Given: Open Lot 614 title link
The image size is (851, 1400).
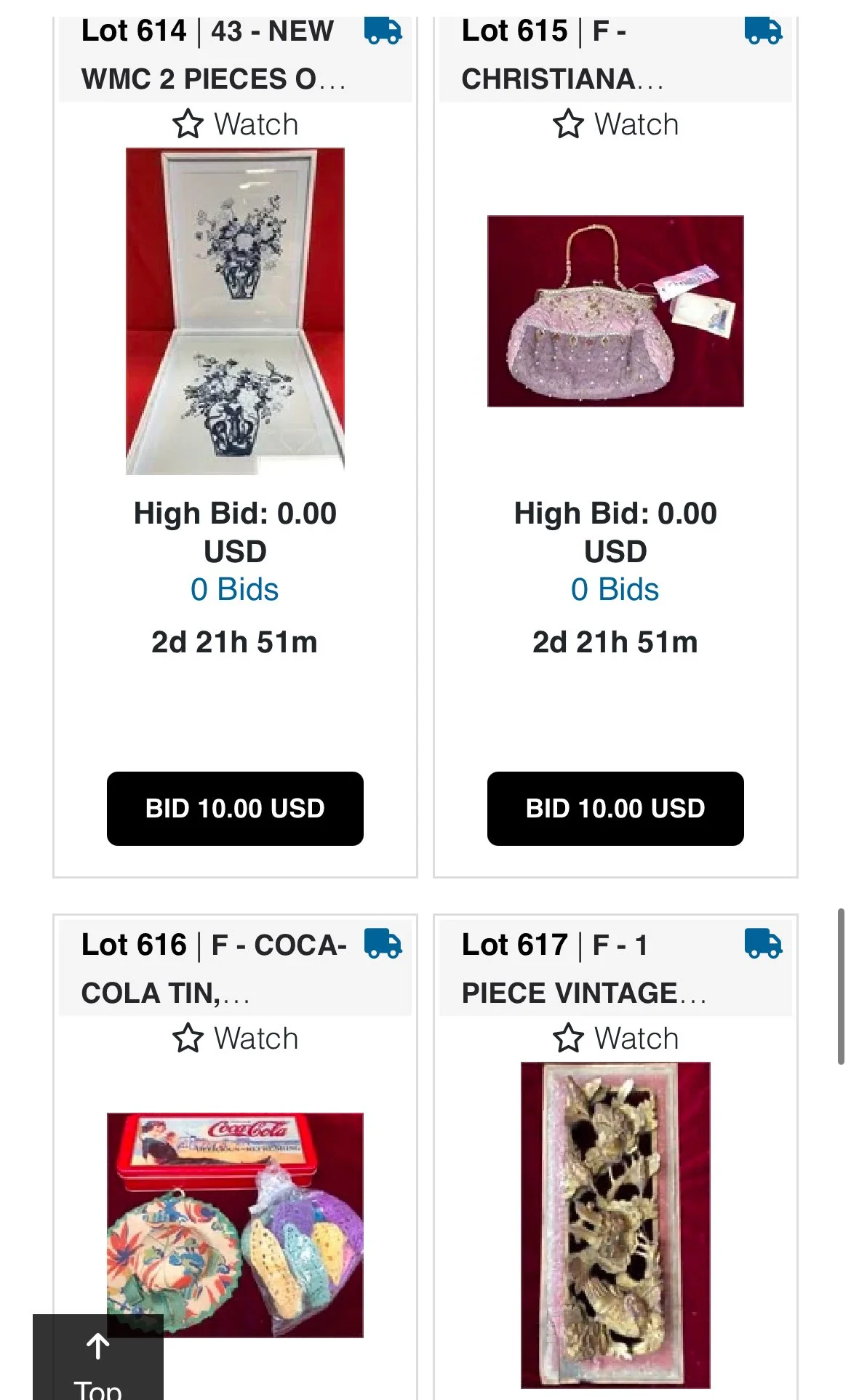Looking at the screenshot, I should 211,55.
